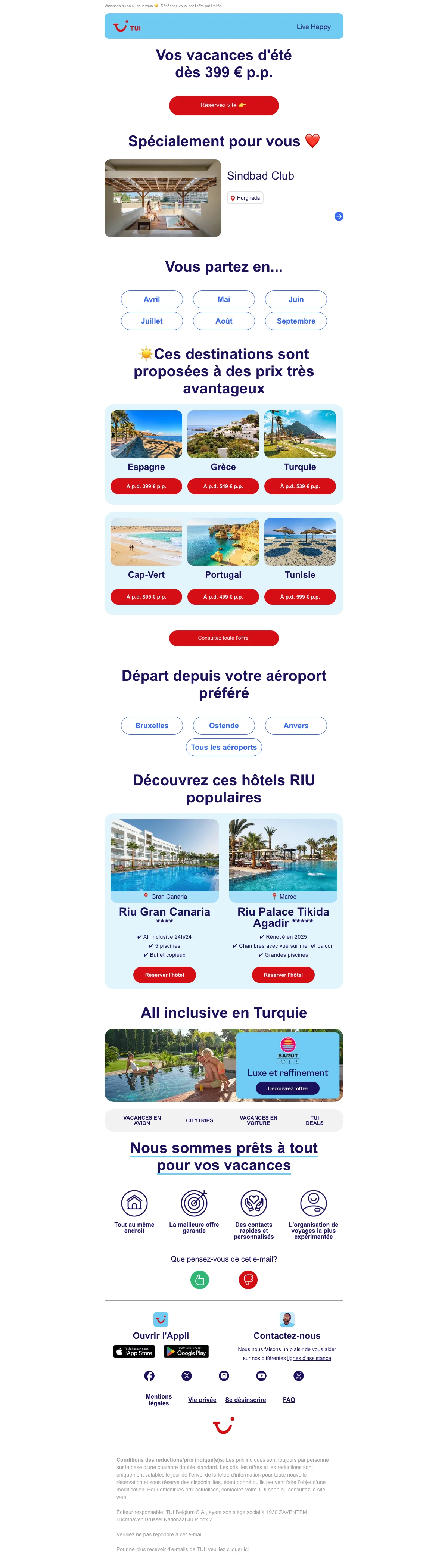Select the Juillet departure month chip
The width and height of the screenshot is (448, 1568).
click(x=152, y=321)
